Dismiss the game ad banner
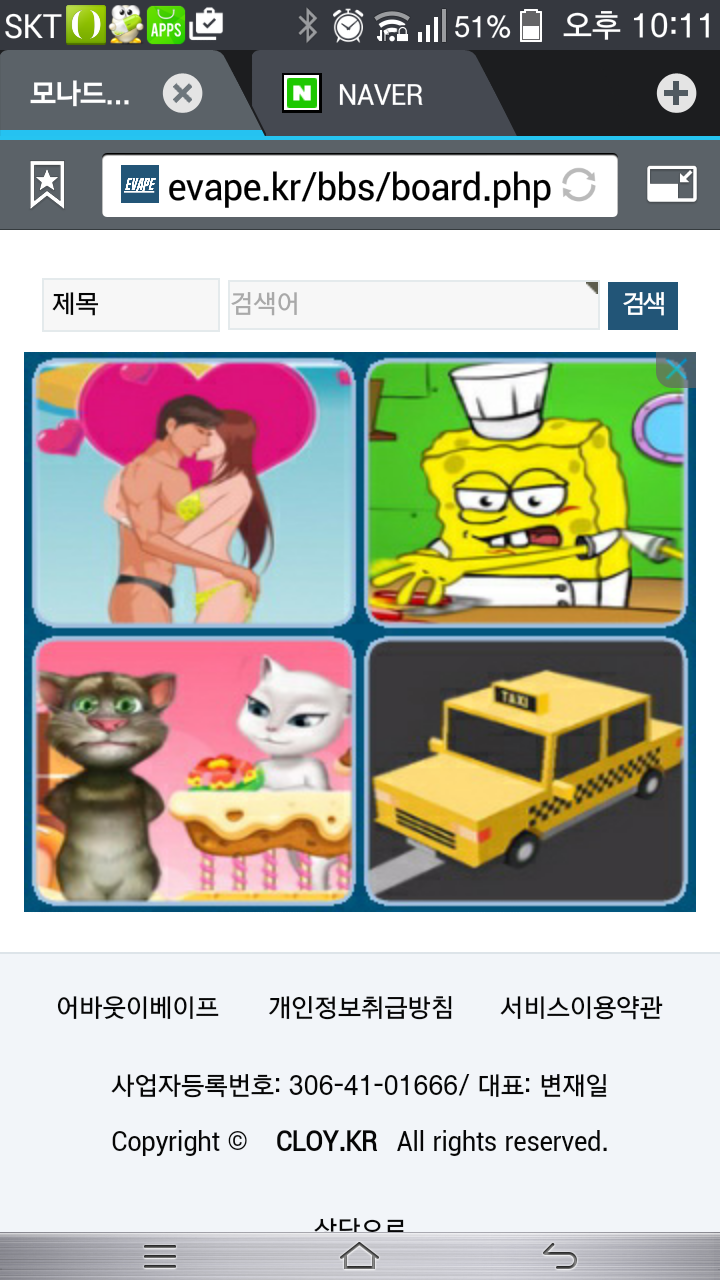 pyautogui.click(x=677, y=370)
